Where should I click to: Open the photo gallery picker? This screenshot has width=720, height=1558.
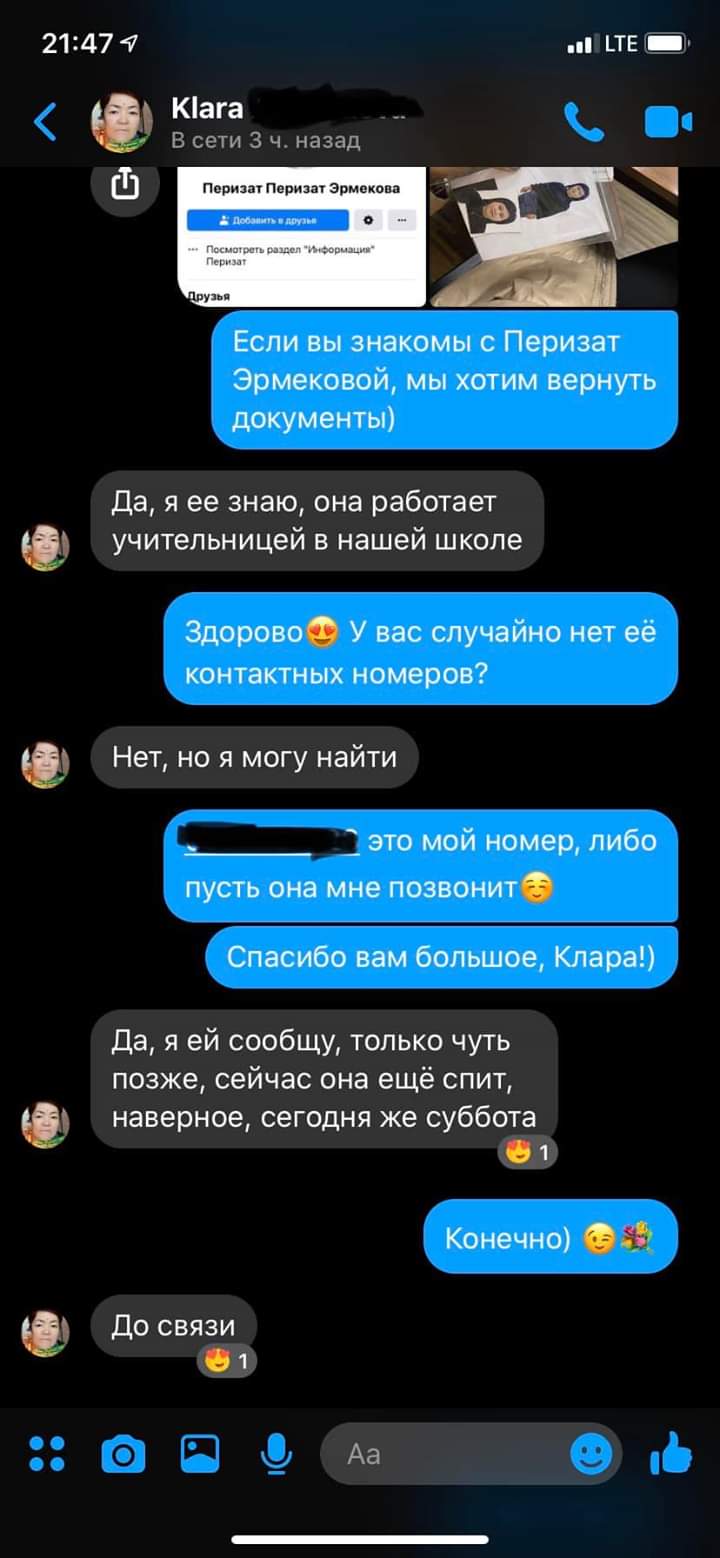click(200, 1454)
